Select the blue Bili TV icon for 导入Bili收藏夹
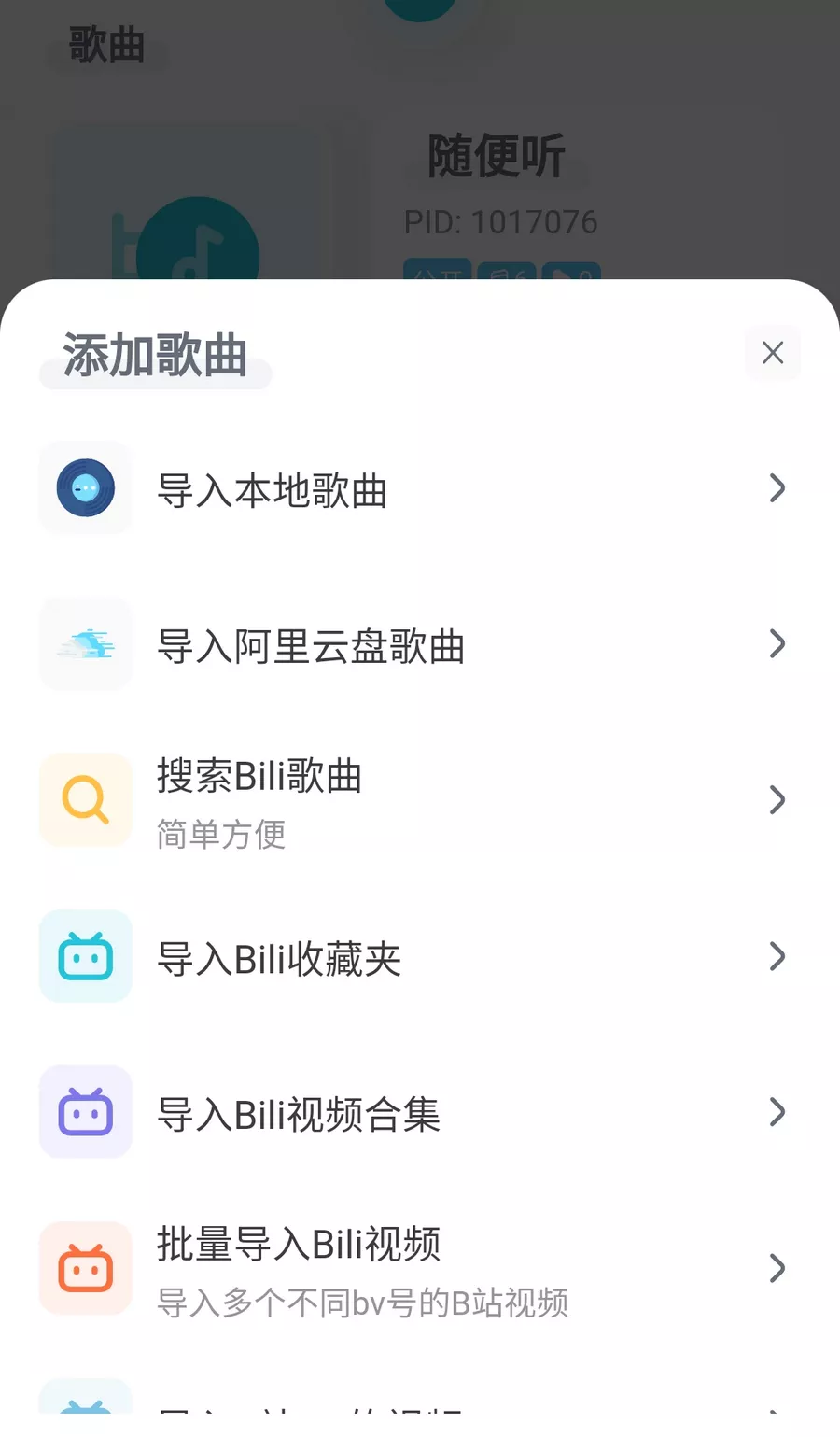Image resolution: width=840 pixels, height=1437 pixels. tap(85, 956)
